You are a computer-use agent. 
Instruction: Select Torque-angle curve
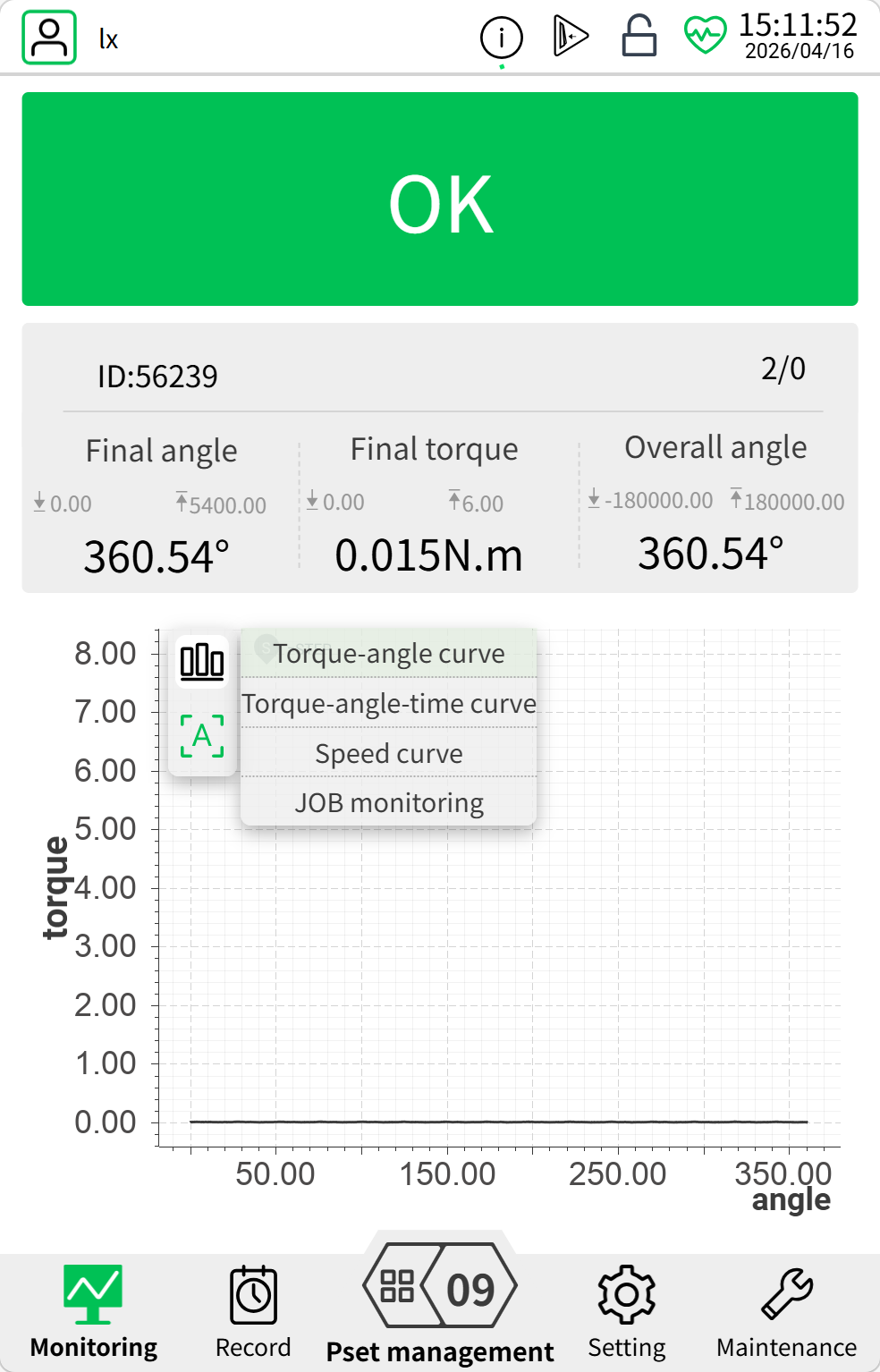tap(389, 654)
